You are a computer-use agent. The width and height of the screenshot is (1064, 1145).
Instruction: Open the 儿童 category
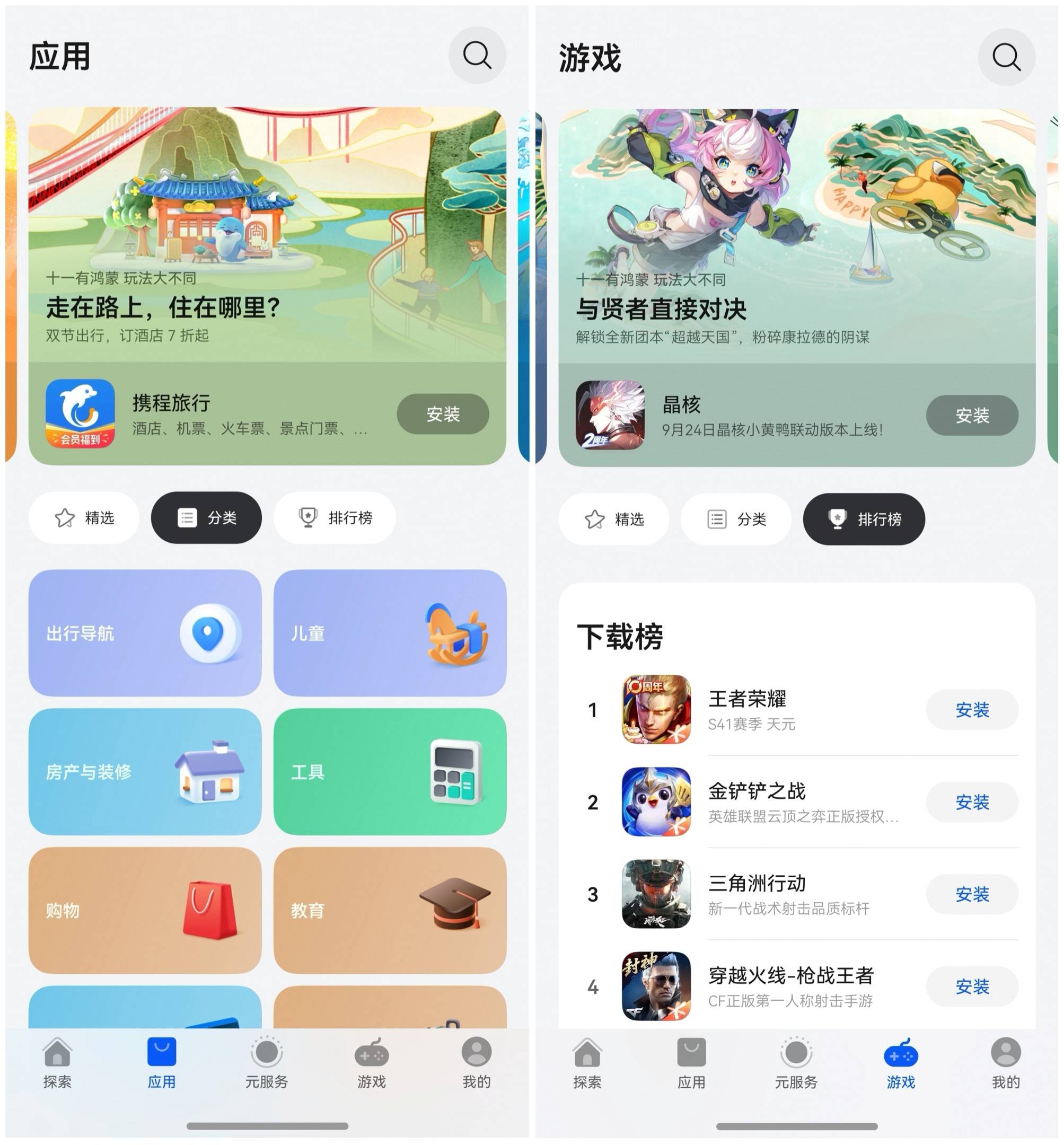(x=390, y=632)
